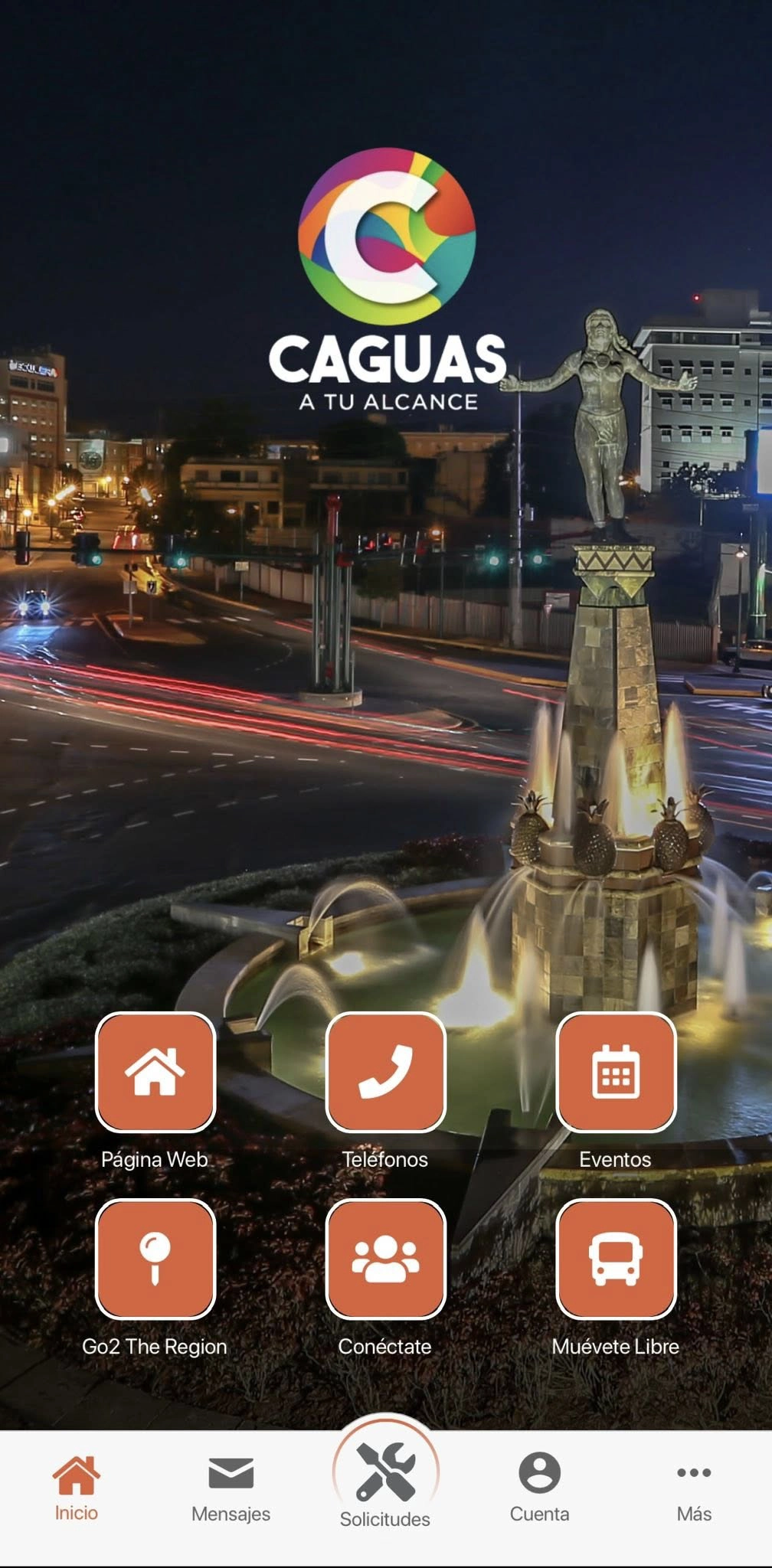Screen dimensions: 772x1568
Task: Open Muévete Libre bus section
Action: [616, 1259]
